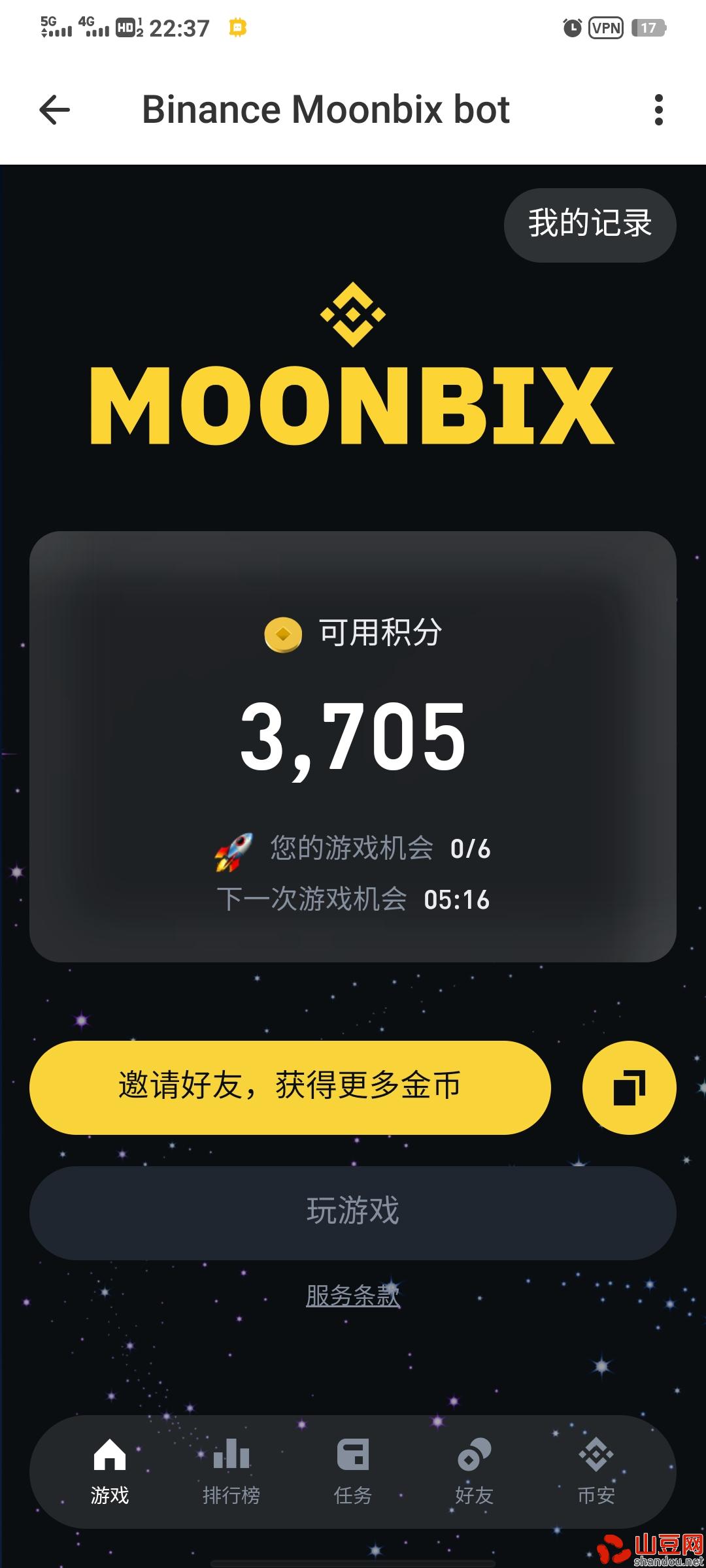706x1568 pixels.
Task: Open the 服务条款 terms link
Action: tap(353, 1296)
